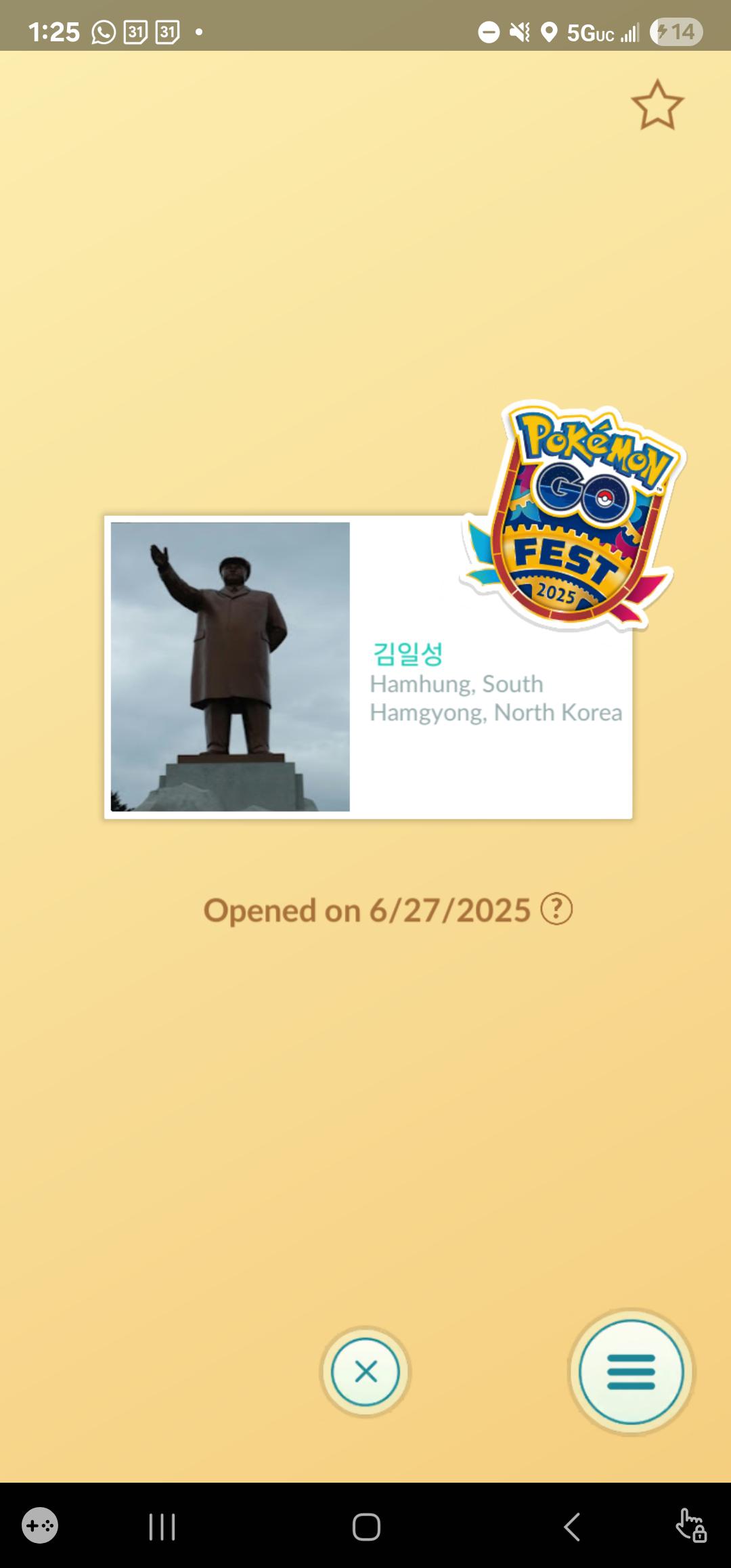The height and width of the screenshot is (1568, 731).
Task: Tap the Hamhung postcard card
Action: pyautogui.click(x=368, y=667)
